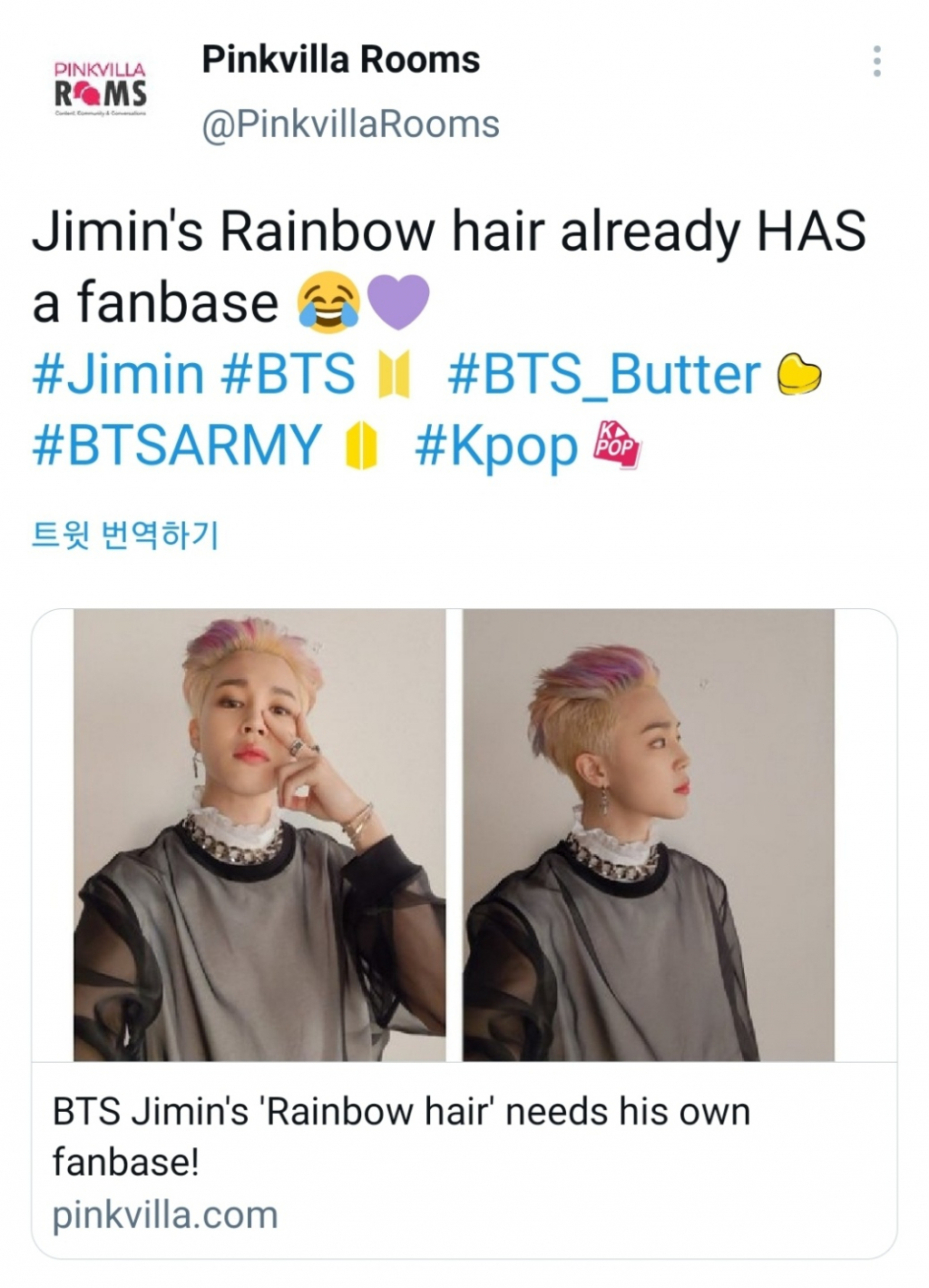Open Pinkvilla Rooms profile picture
Screen dimensions: 929x1288
tap(101, 89)
